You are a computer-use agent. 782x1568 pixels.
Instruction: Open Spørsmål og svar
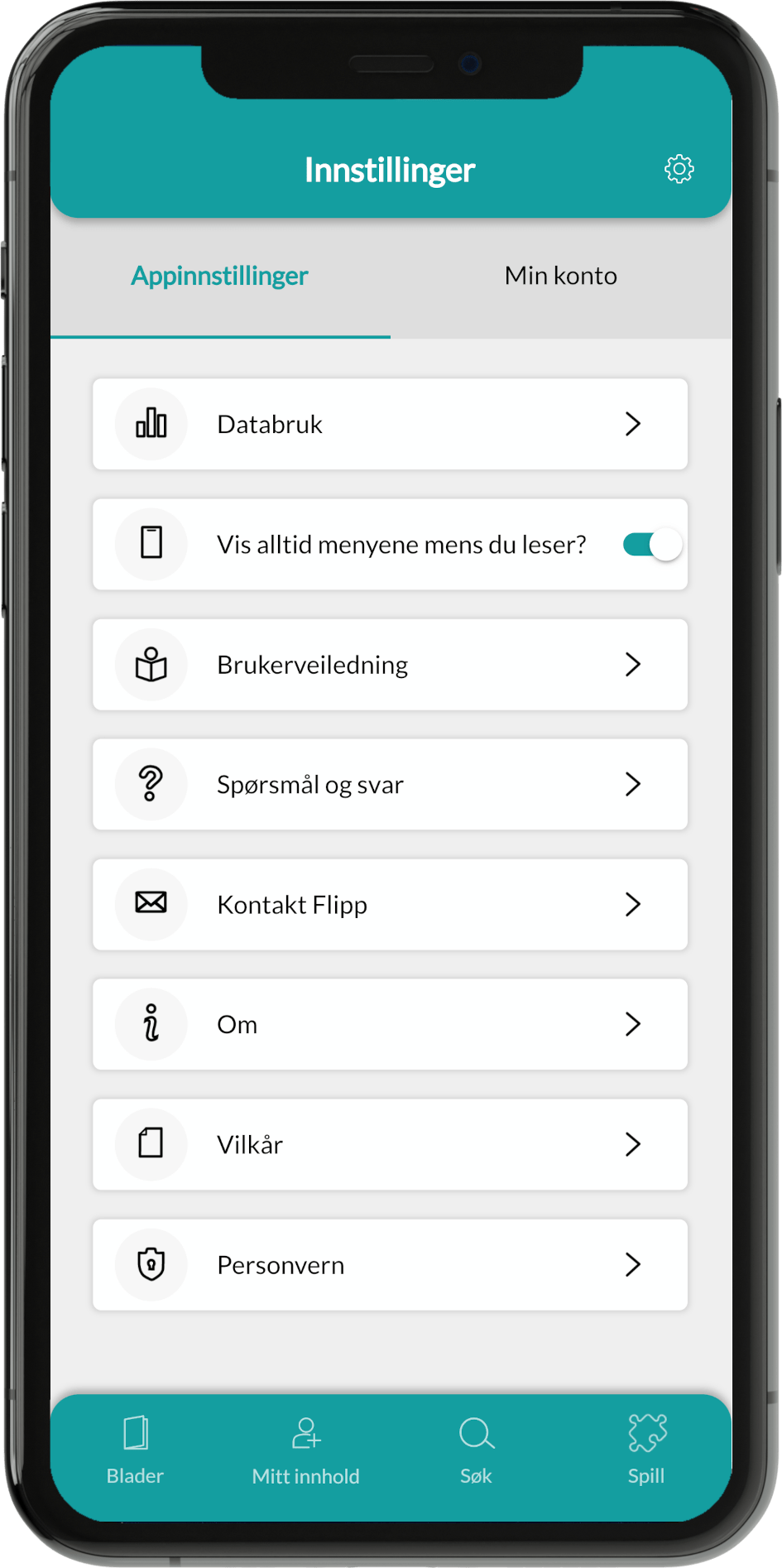coord(390,784)
